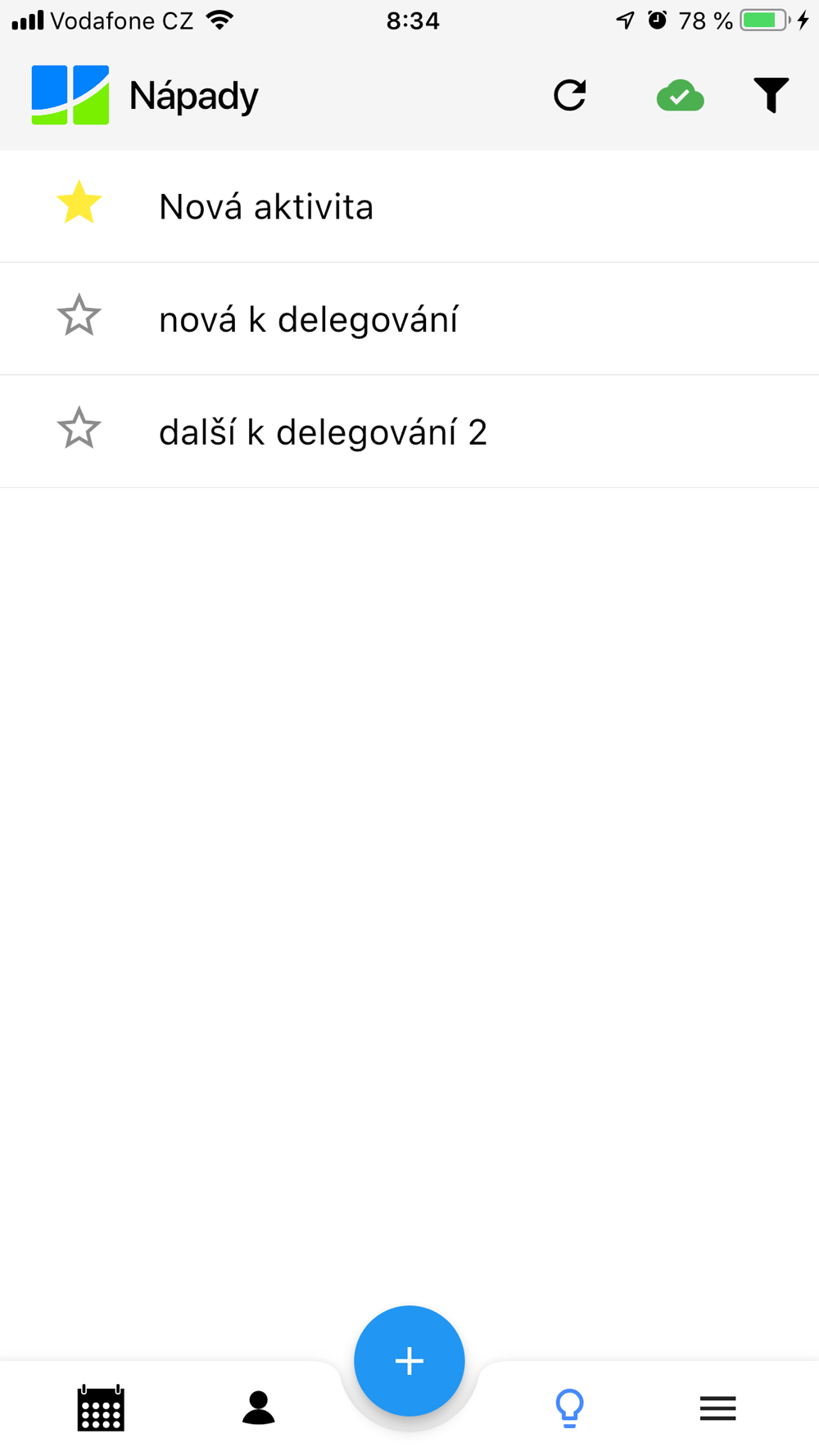The width and height of the screenshot is (819, 1456).
Task: Star the další k delegování 2 idea
Action: pyautogui.click(x=79, y=429)
